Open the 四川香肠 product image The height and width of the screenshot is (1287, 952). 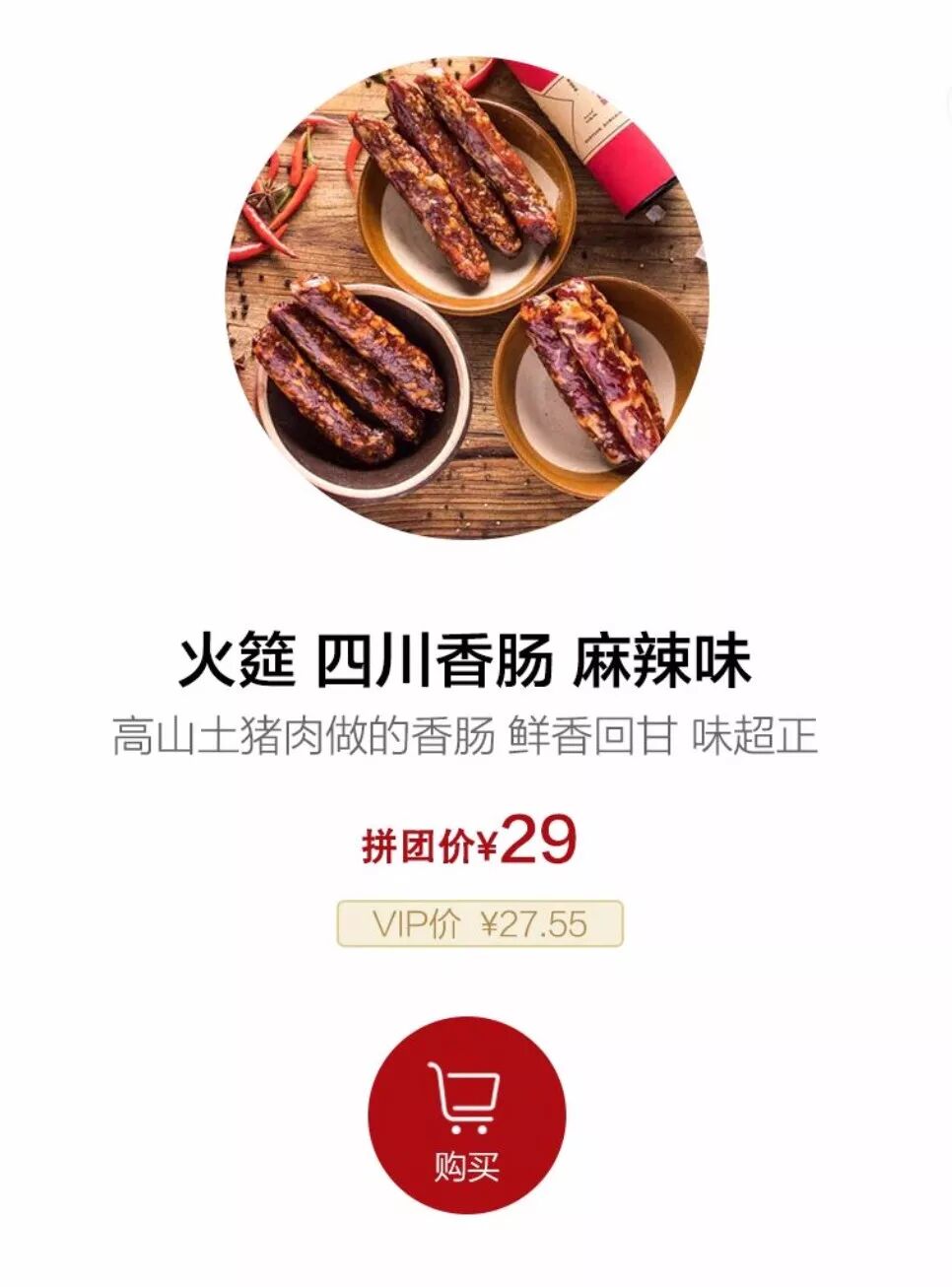click(467, 298)
